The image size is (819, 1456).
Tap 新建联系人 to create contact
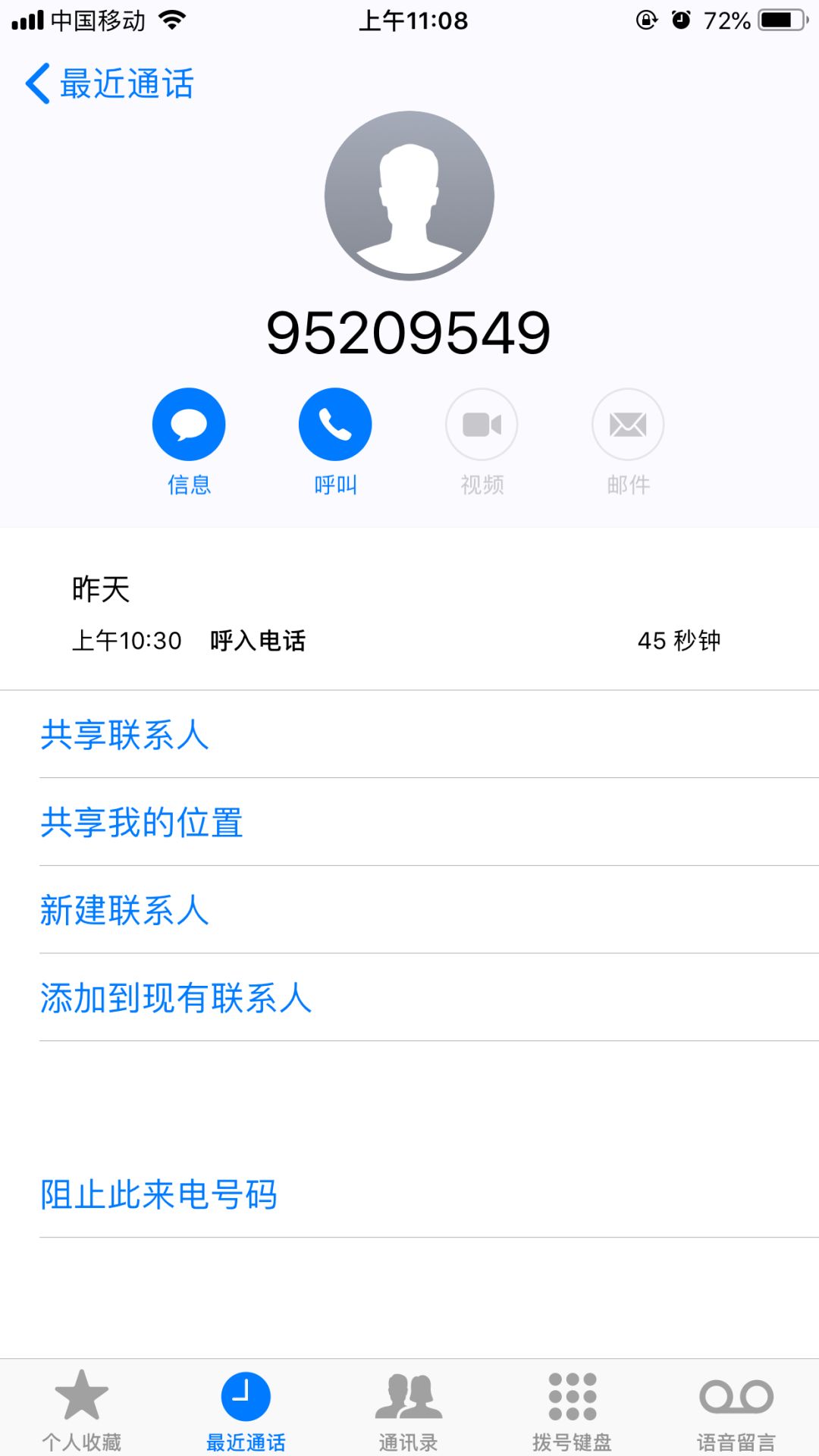coord(125,910)
